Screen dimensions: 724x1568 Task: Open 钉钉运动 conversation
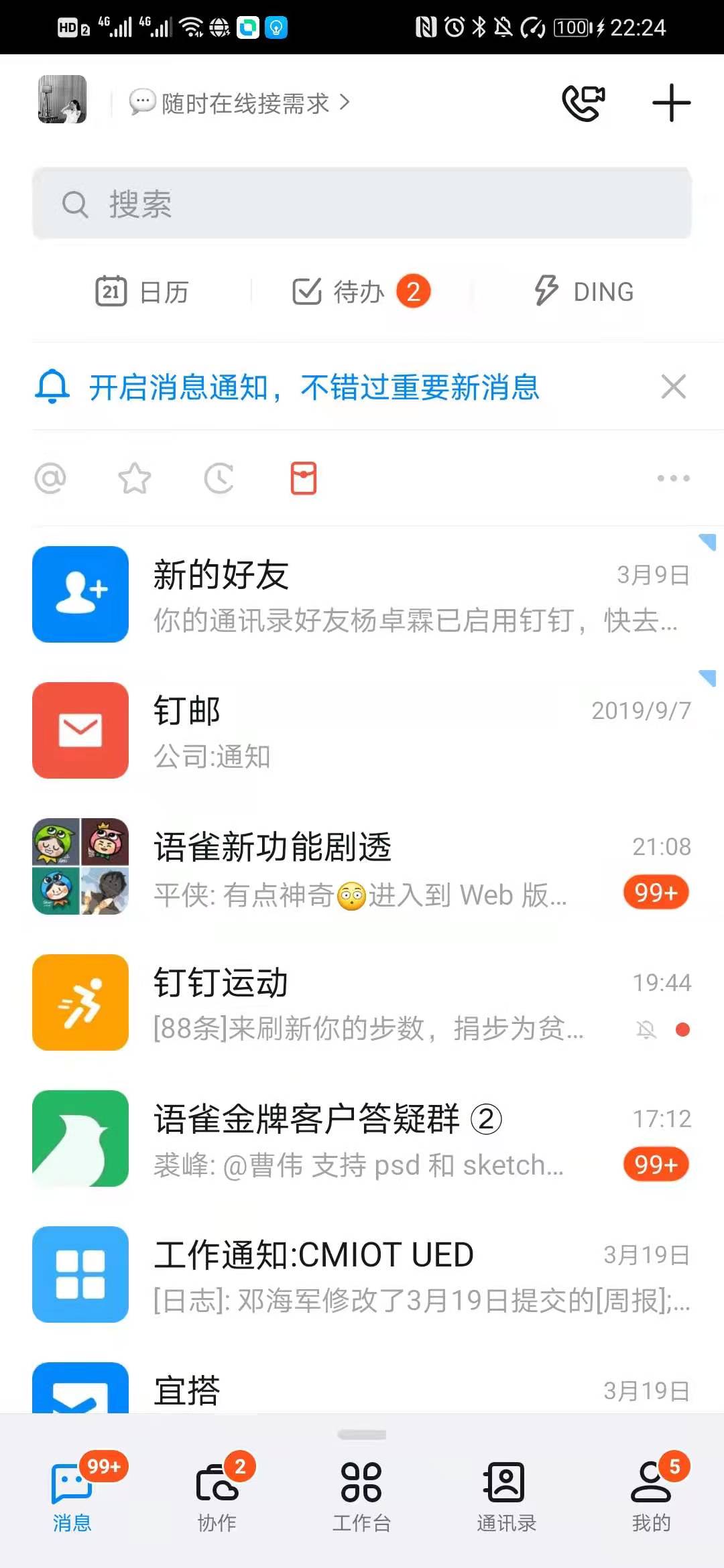[x=362, y=1003]
